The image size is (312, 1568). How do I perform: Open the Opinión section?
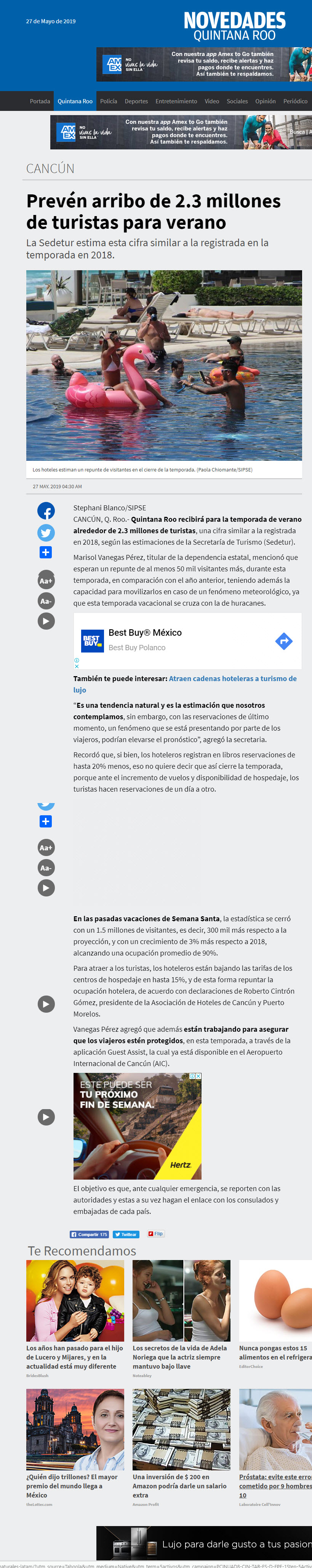point(265,101)
